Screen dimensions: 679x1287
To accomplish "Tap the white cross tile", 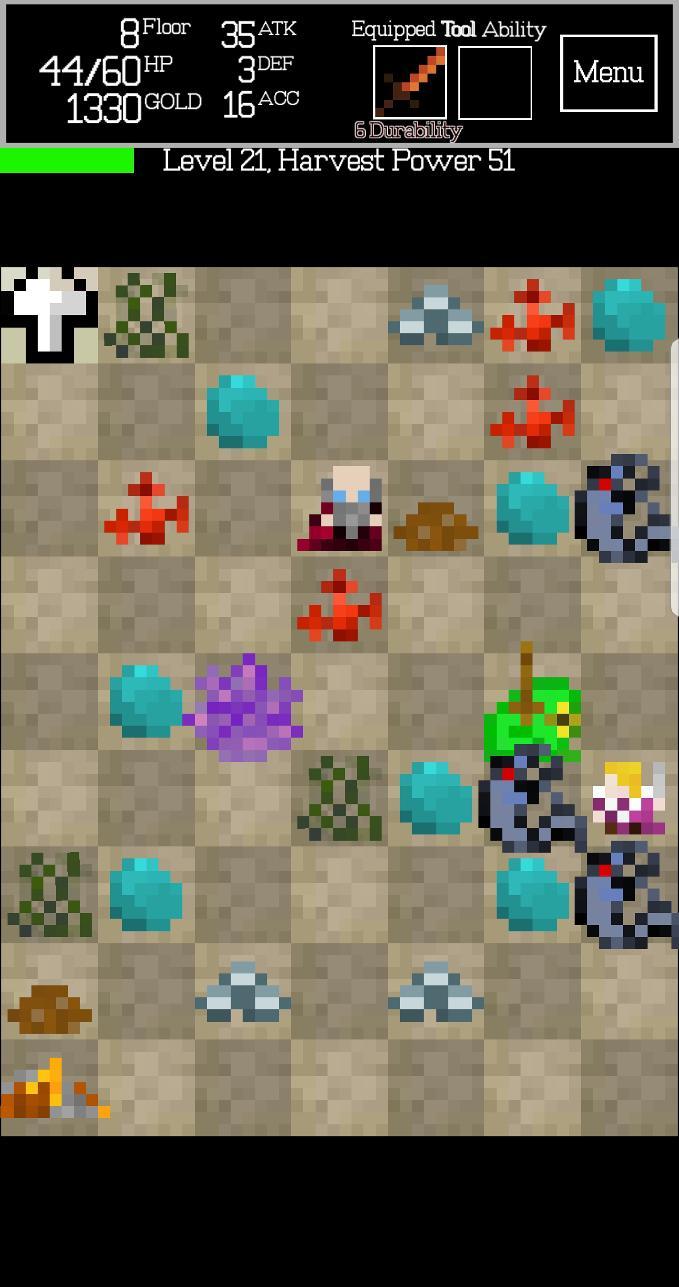I will [x=49, y=313].
